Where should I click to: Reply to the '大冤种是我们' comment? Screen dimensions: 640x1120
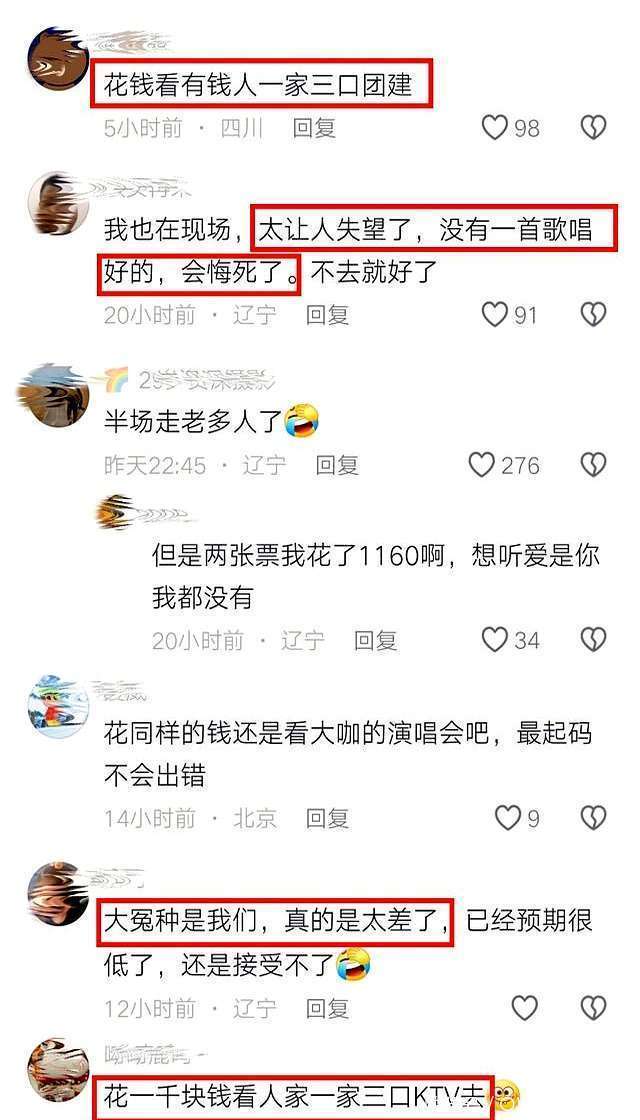click(x=327, y=1008)
